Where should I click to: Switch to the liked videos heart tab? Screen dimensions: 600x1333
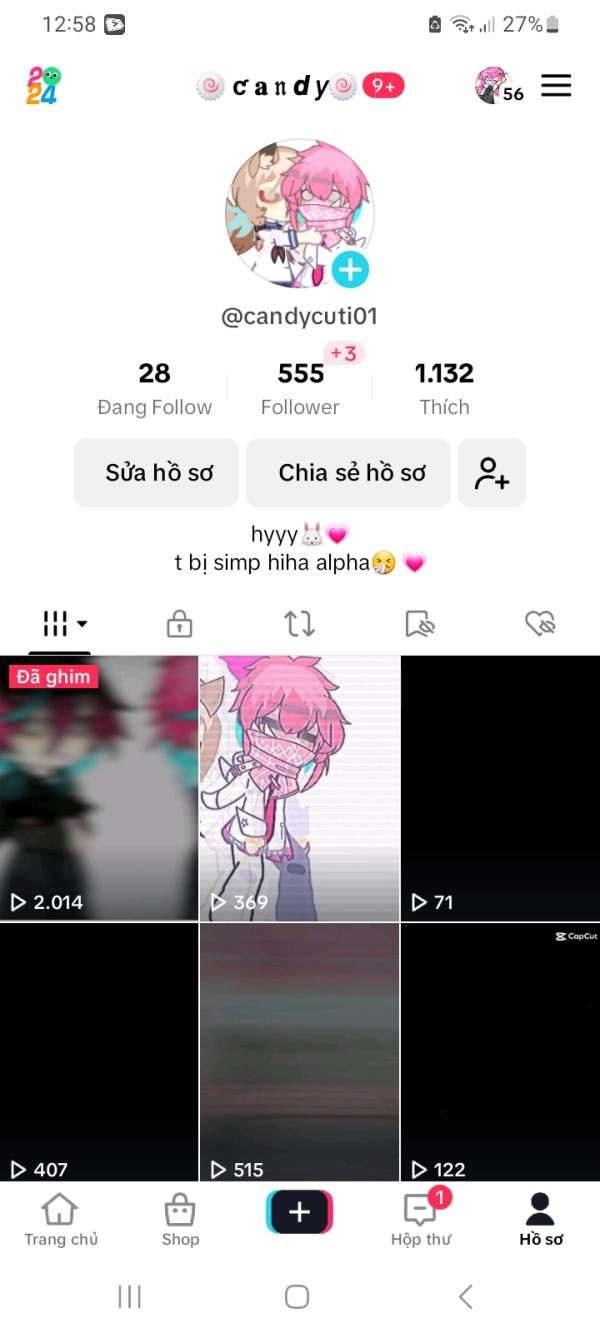click(x=540, y=624)
